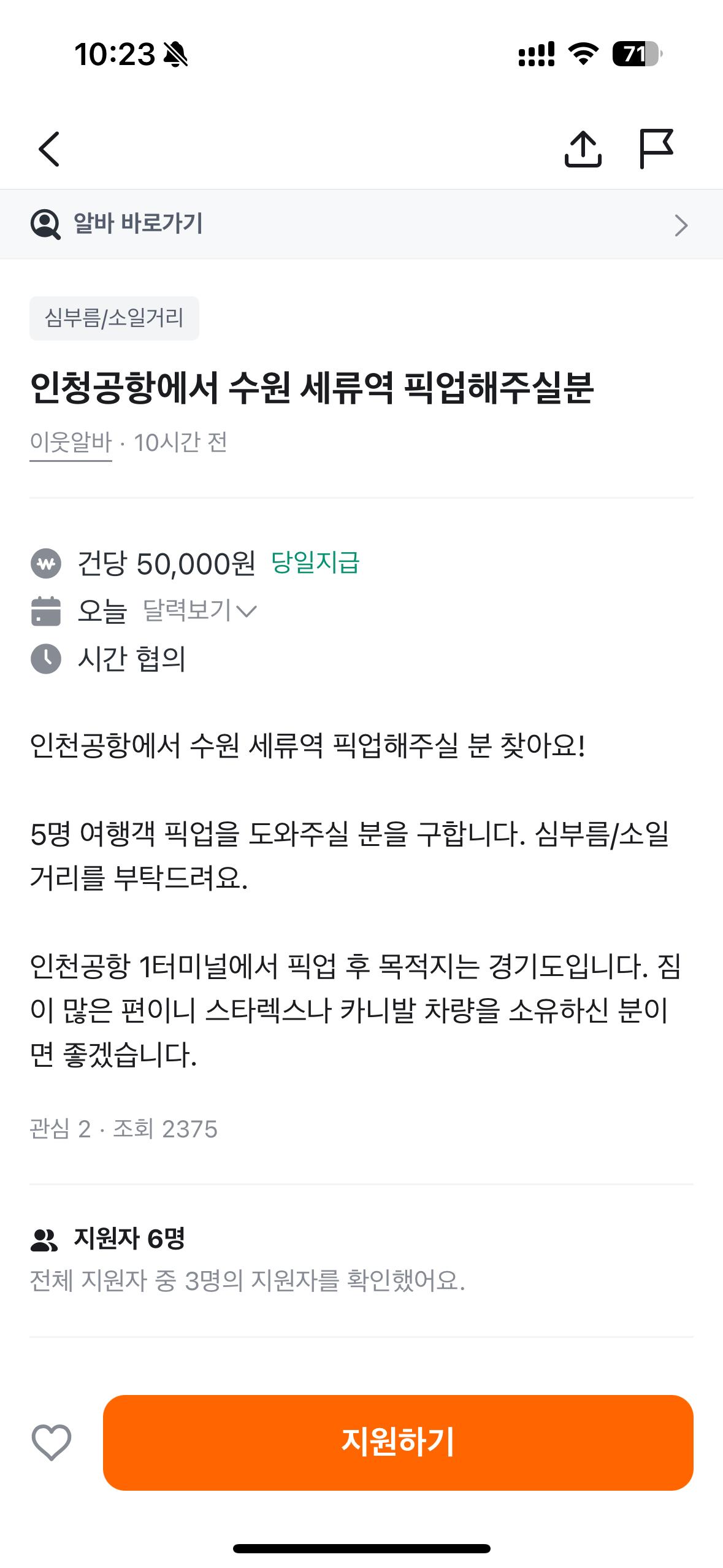723x1568 pixels.
Task: Tap the muted notifications bell icon
Action: [x=177, y=54]
